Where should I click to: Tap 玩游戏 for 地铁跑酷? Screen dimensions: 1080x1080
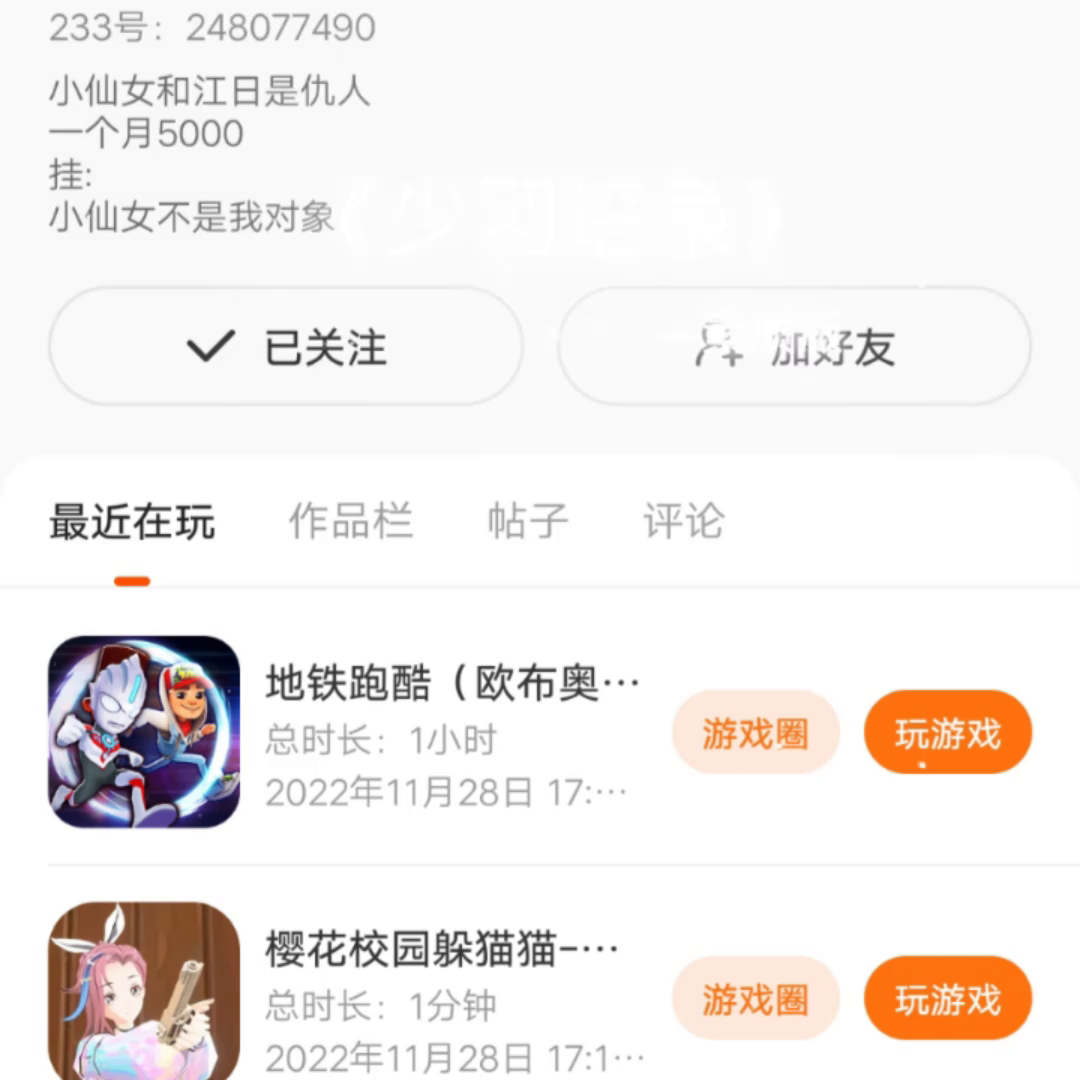click(947, 733)
